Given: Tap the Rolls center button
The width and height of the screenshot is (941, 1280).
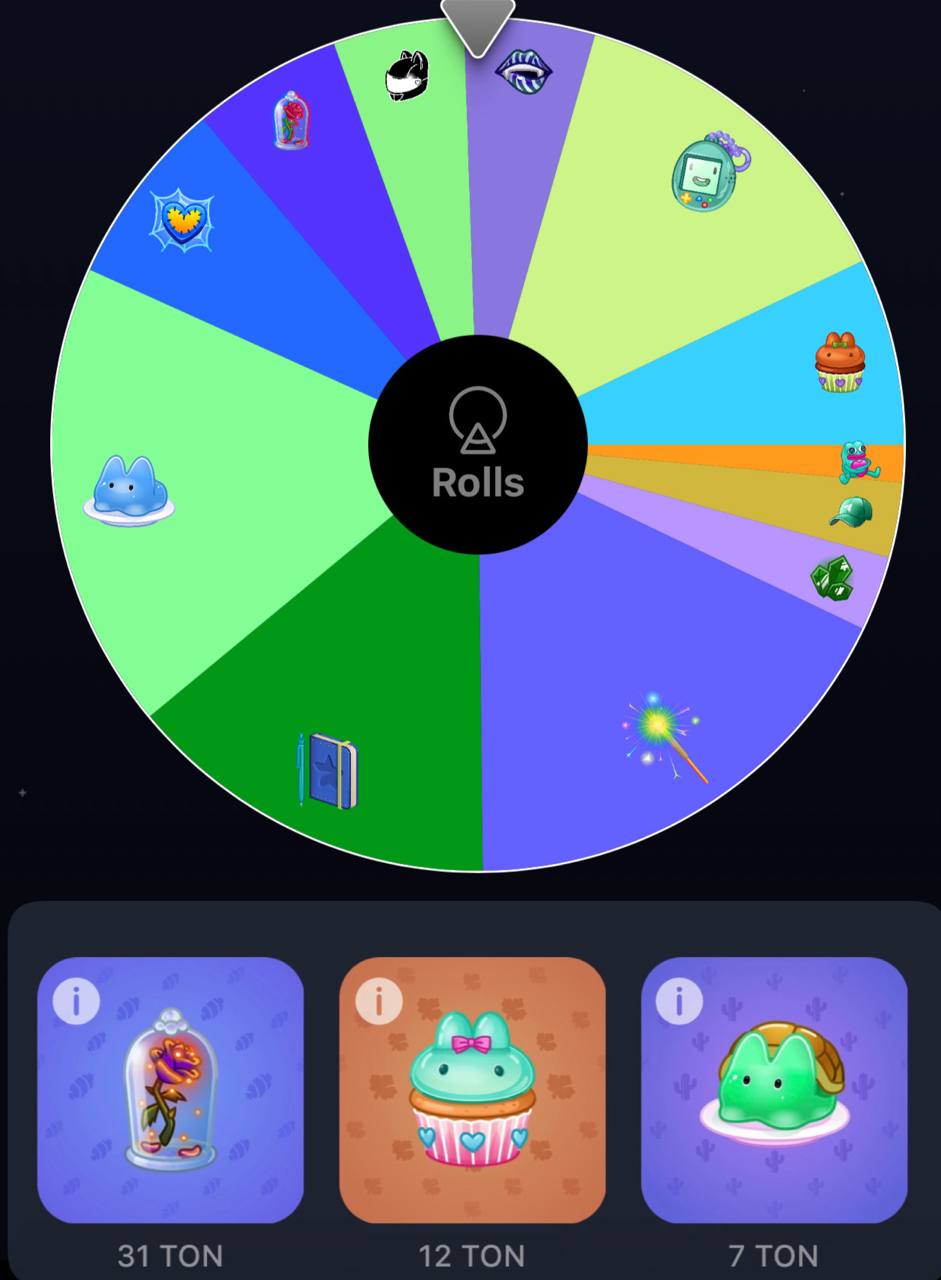Looking at the screenshot, I should pos(478,444).
